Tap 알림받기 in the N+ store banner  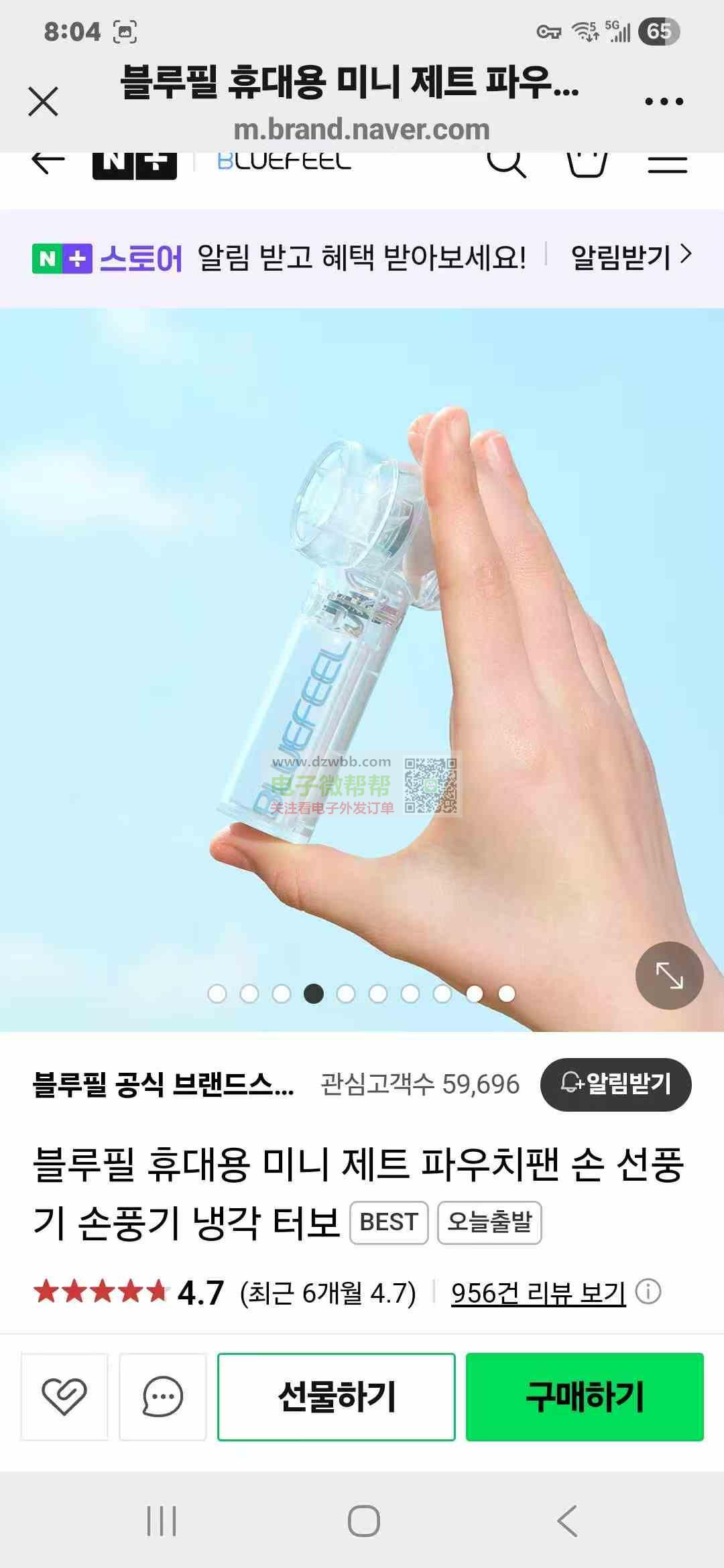630,257
